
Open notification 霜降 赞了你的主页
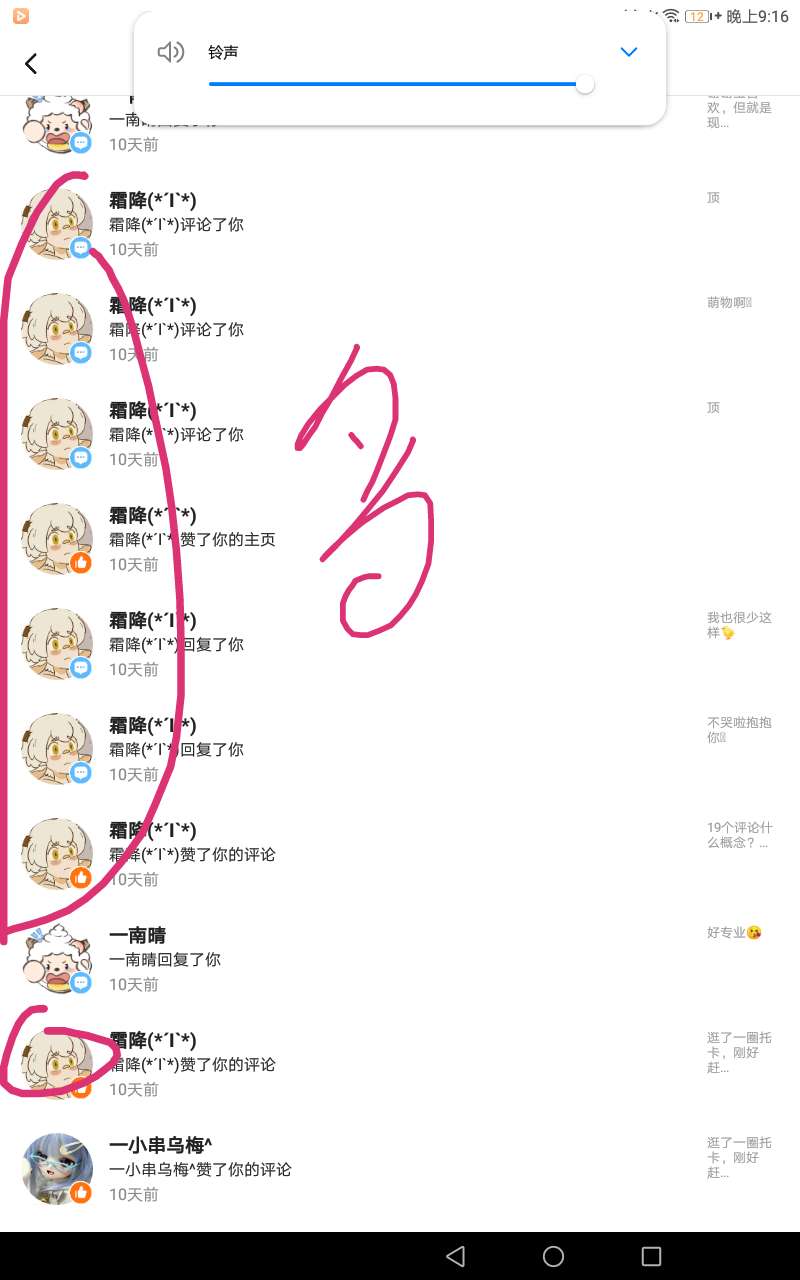(x=400, y=539)
